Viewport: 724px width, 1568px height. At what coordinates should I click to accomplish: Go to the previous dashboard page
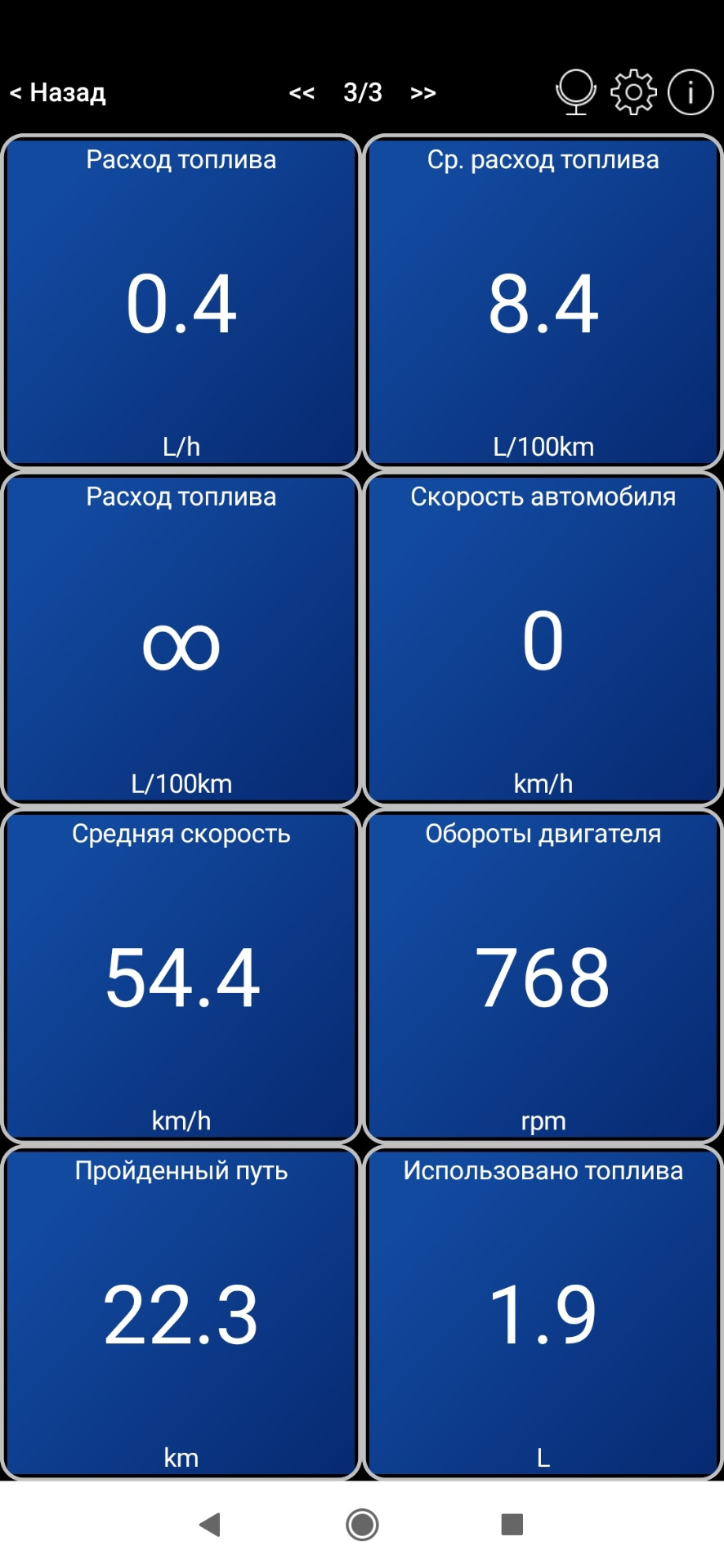tap(302, 93)
